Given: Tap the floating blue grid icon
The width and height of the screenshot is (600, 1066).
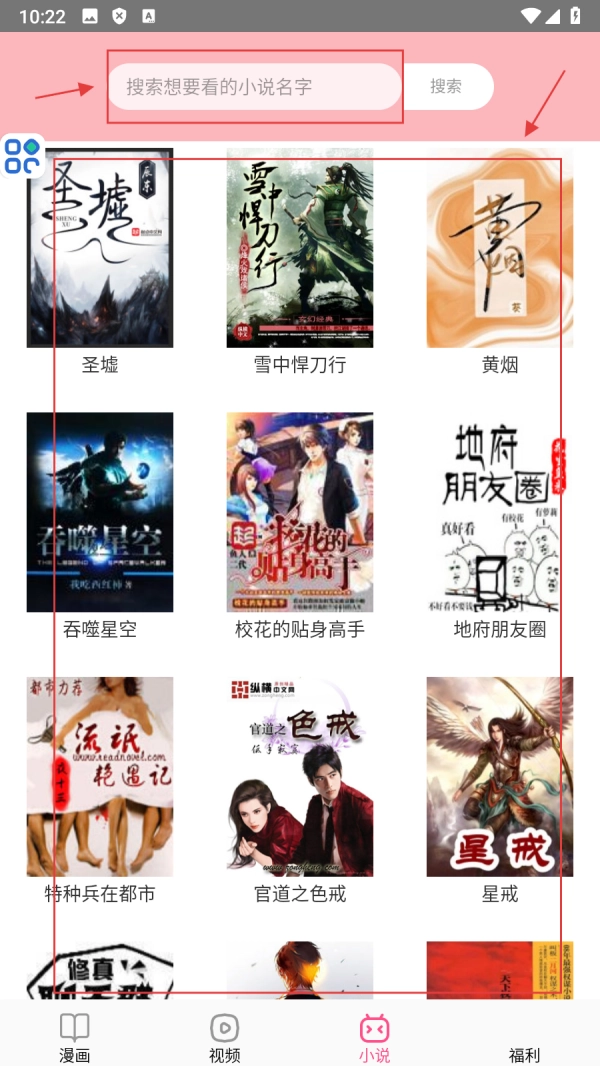Looking at the screenshot, I should 22,156.
